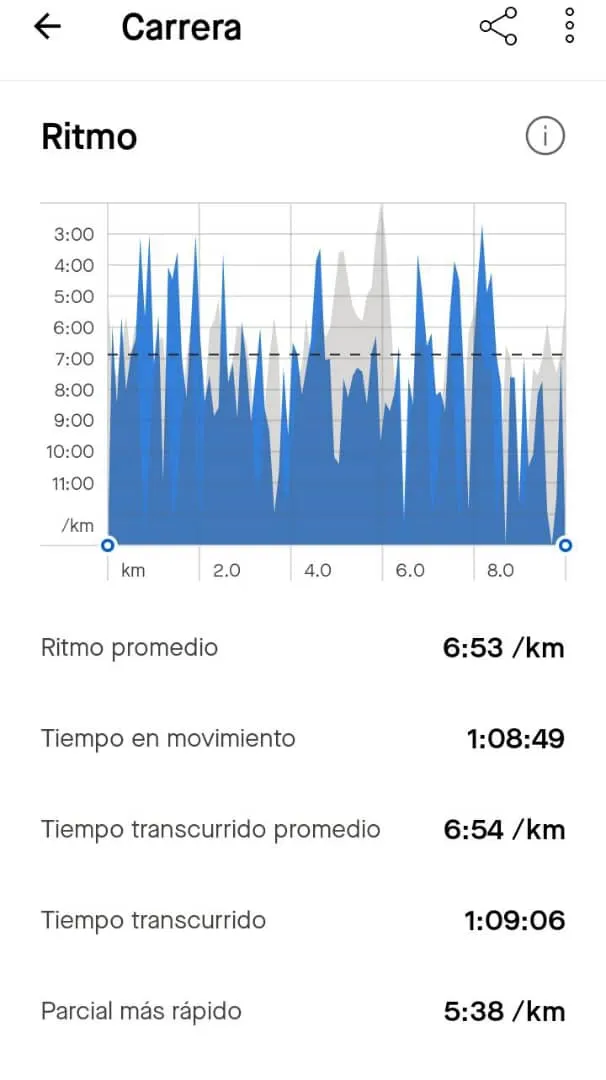This screenshot has height=1080, width=606.
Task: Tap the right range handle on the chart
Action: [x=565, y=546]
